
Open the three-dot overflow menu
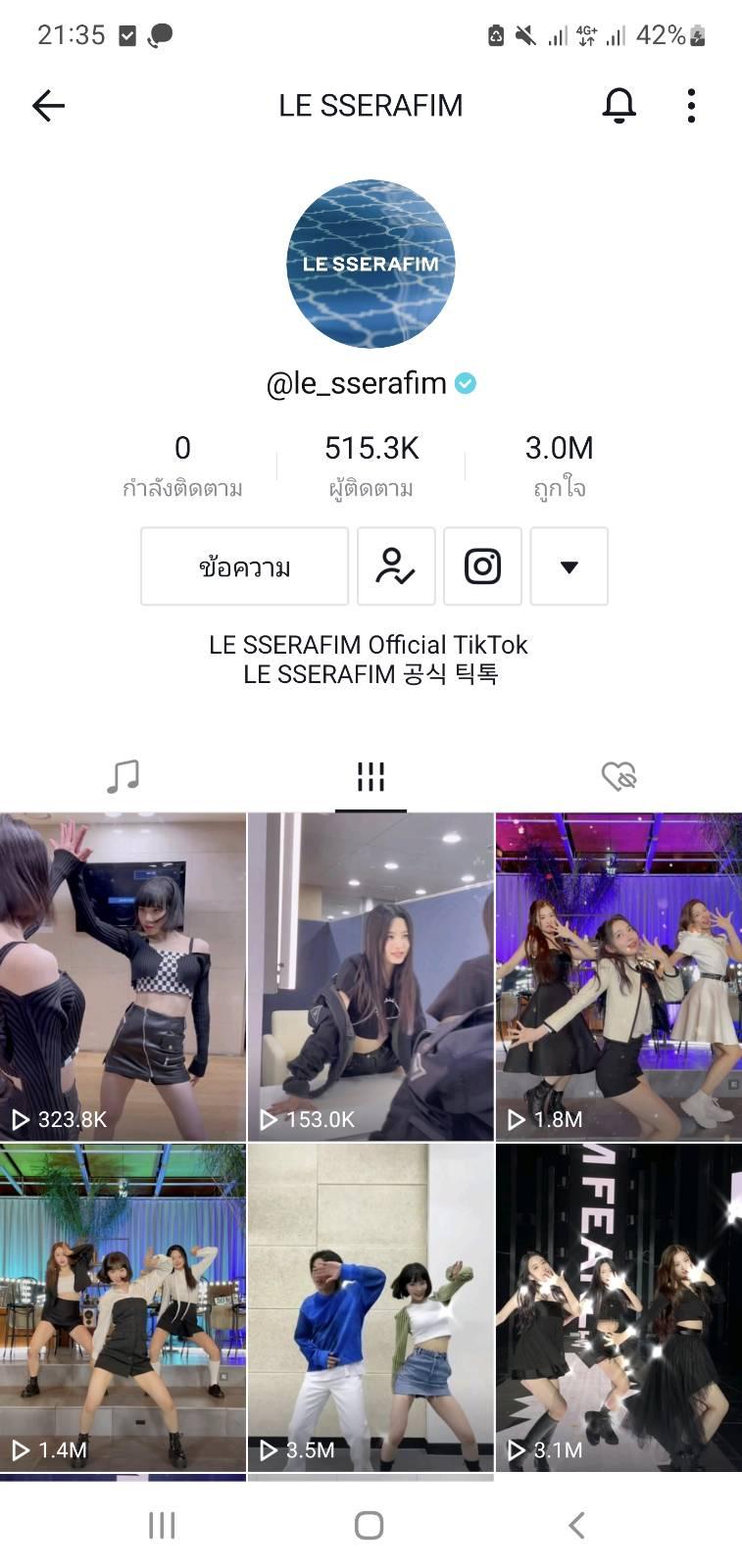pos(691,105)
